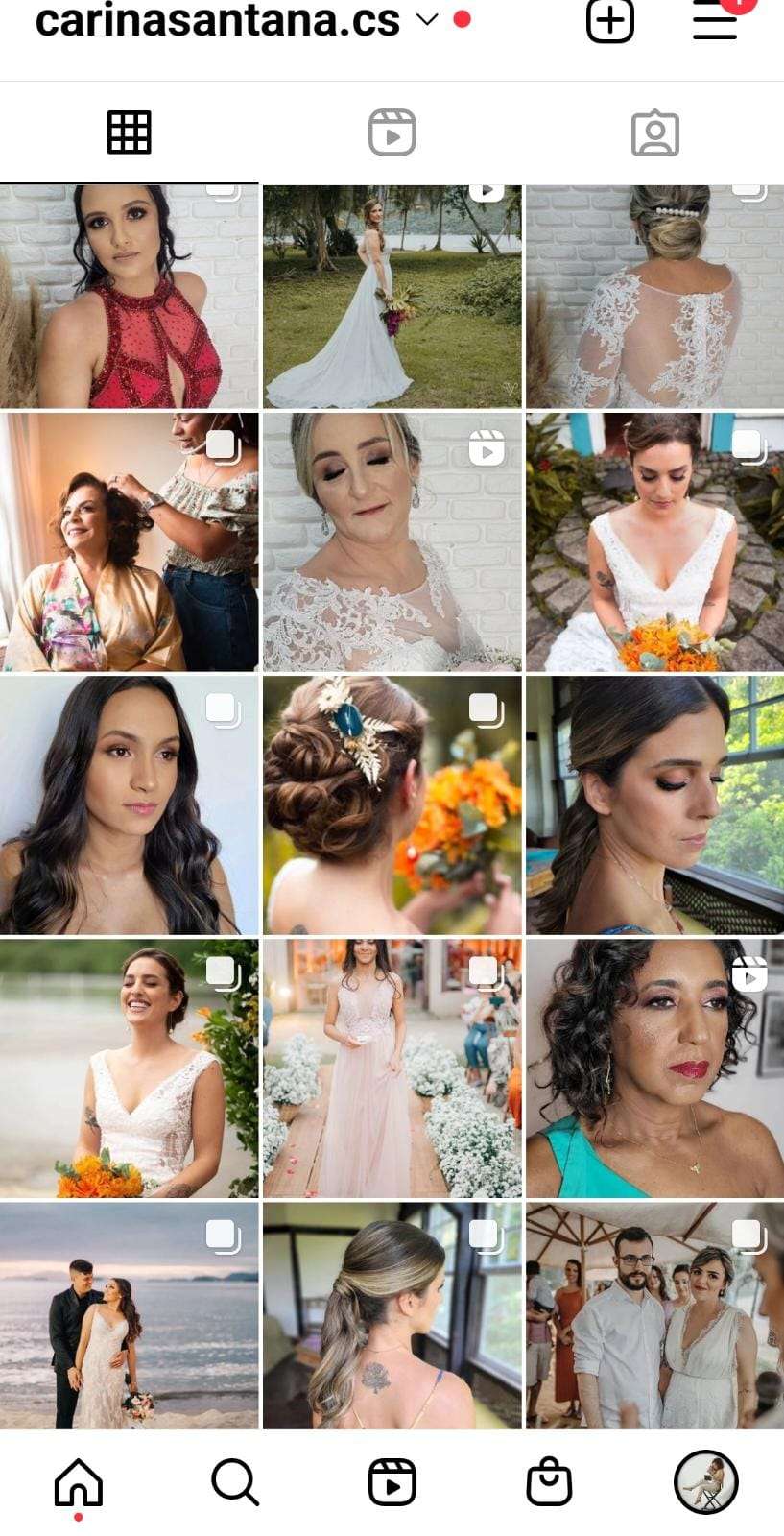Open the post of updo with teal hairpiece
The height and width of the screenshot is (1536, 784).
(392, 804)
